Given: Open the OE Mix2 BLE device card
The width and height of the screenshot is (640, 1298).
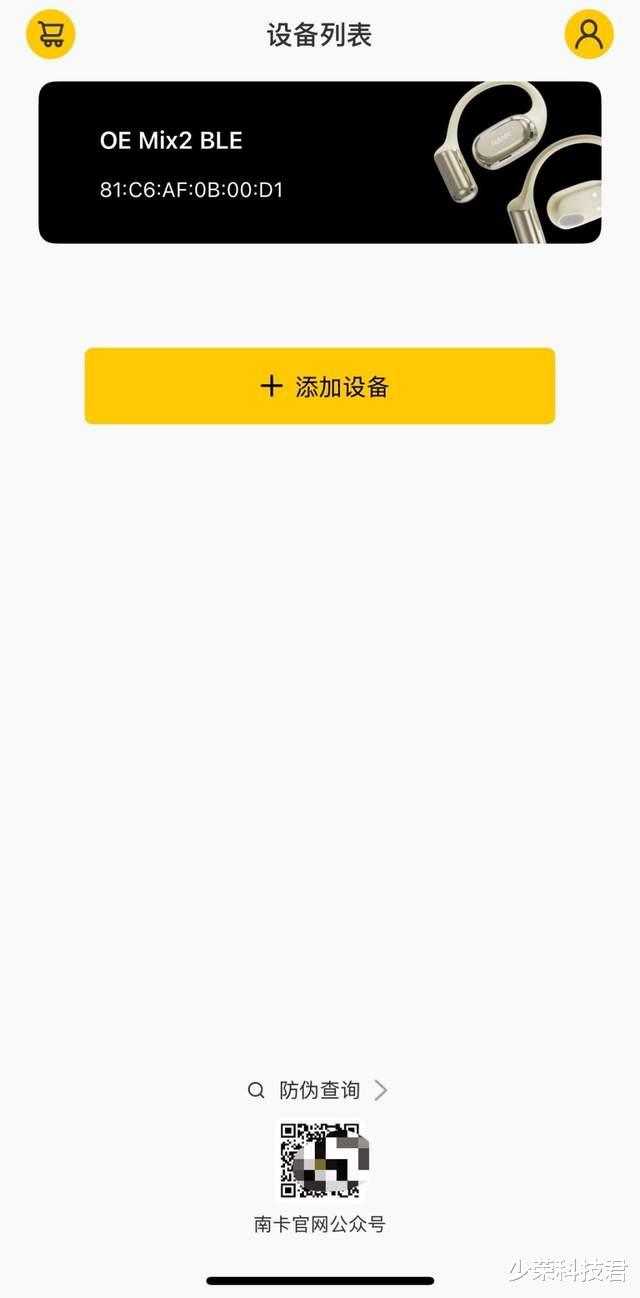Looking at the screenshot, I should click(x=320, y=162).
